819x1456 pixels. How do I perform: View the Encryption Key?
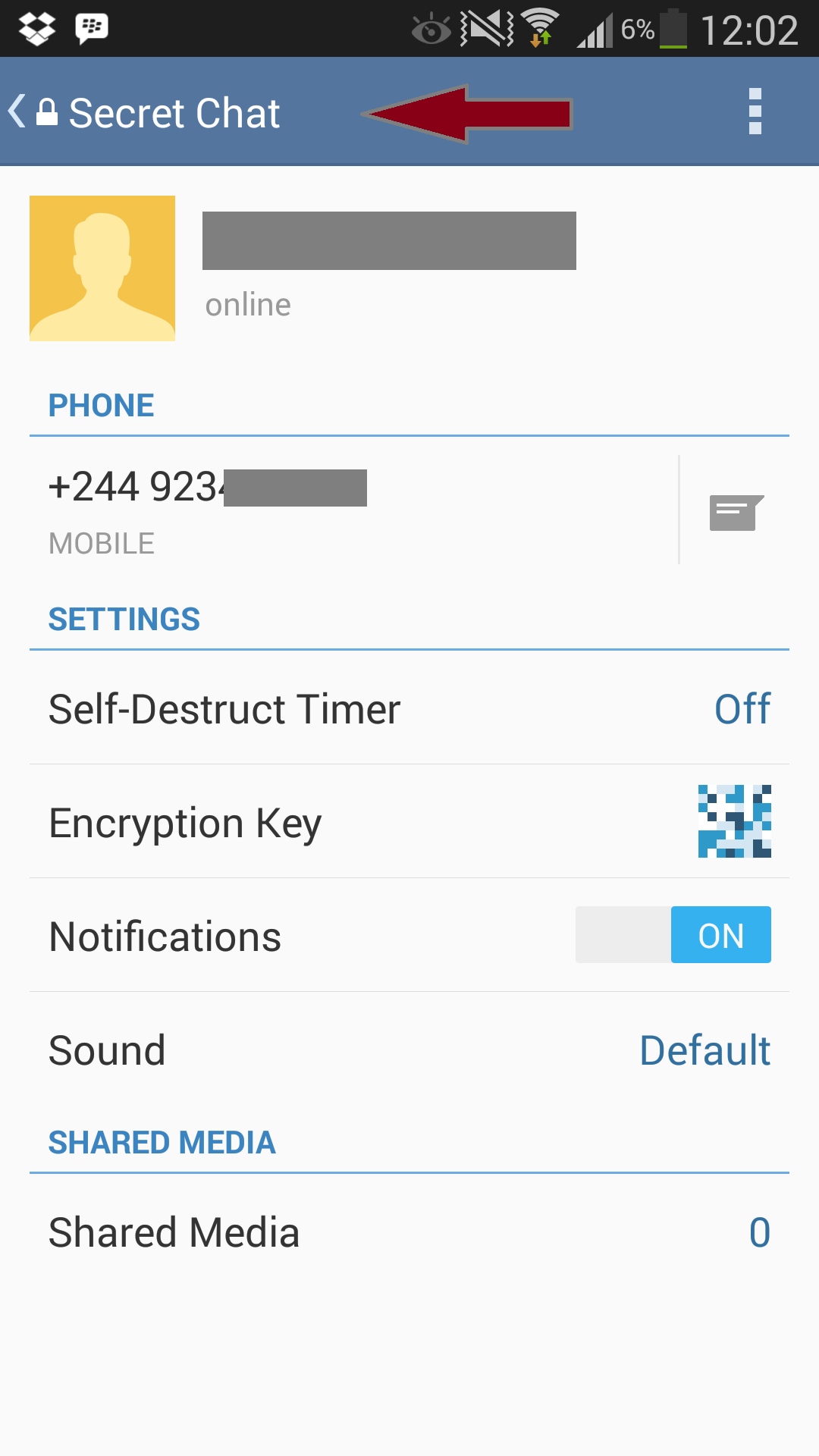(x=409, y=822)
